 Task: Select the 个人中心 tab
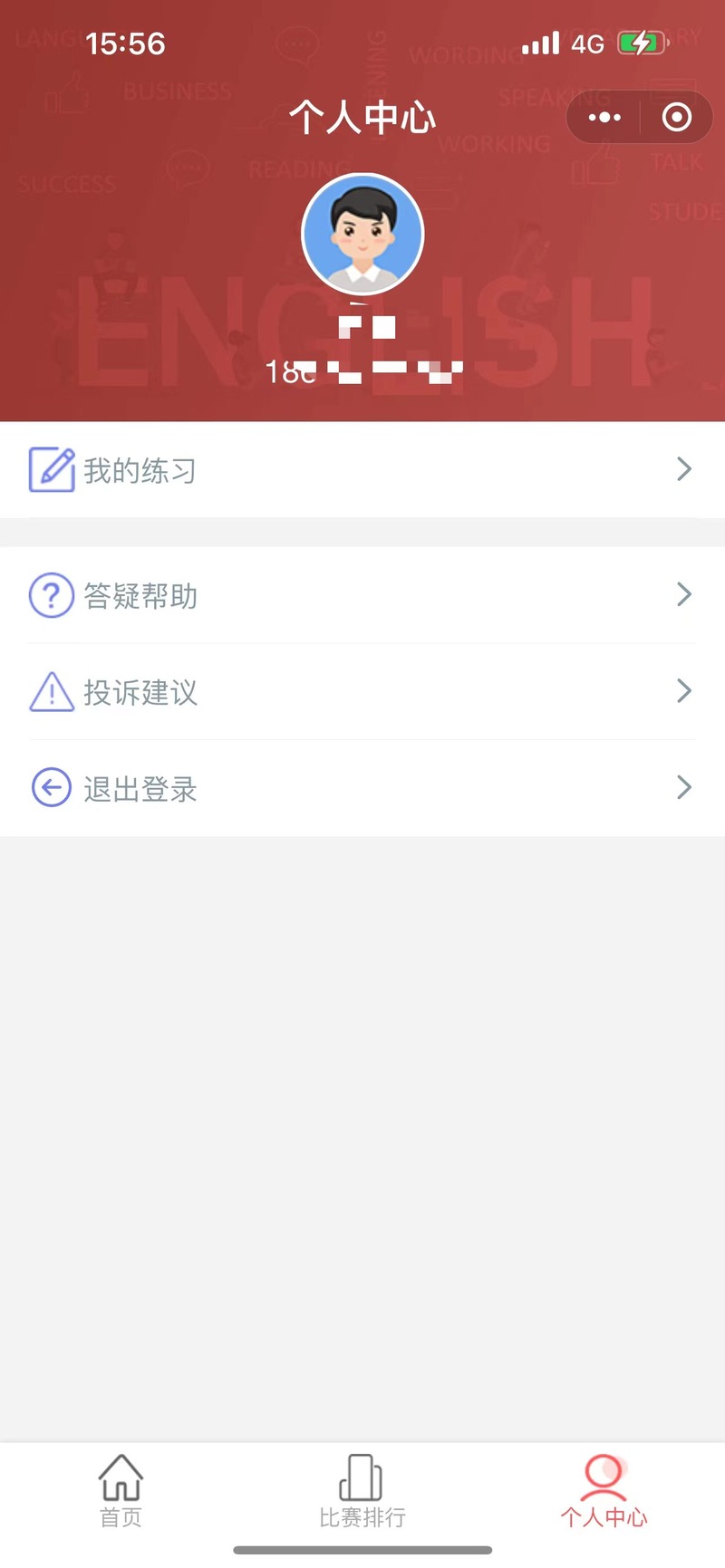[604, 1492]
